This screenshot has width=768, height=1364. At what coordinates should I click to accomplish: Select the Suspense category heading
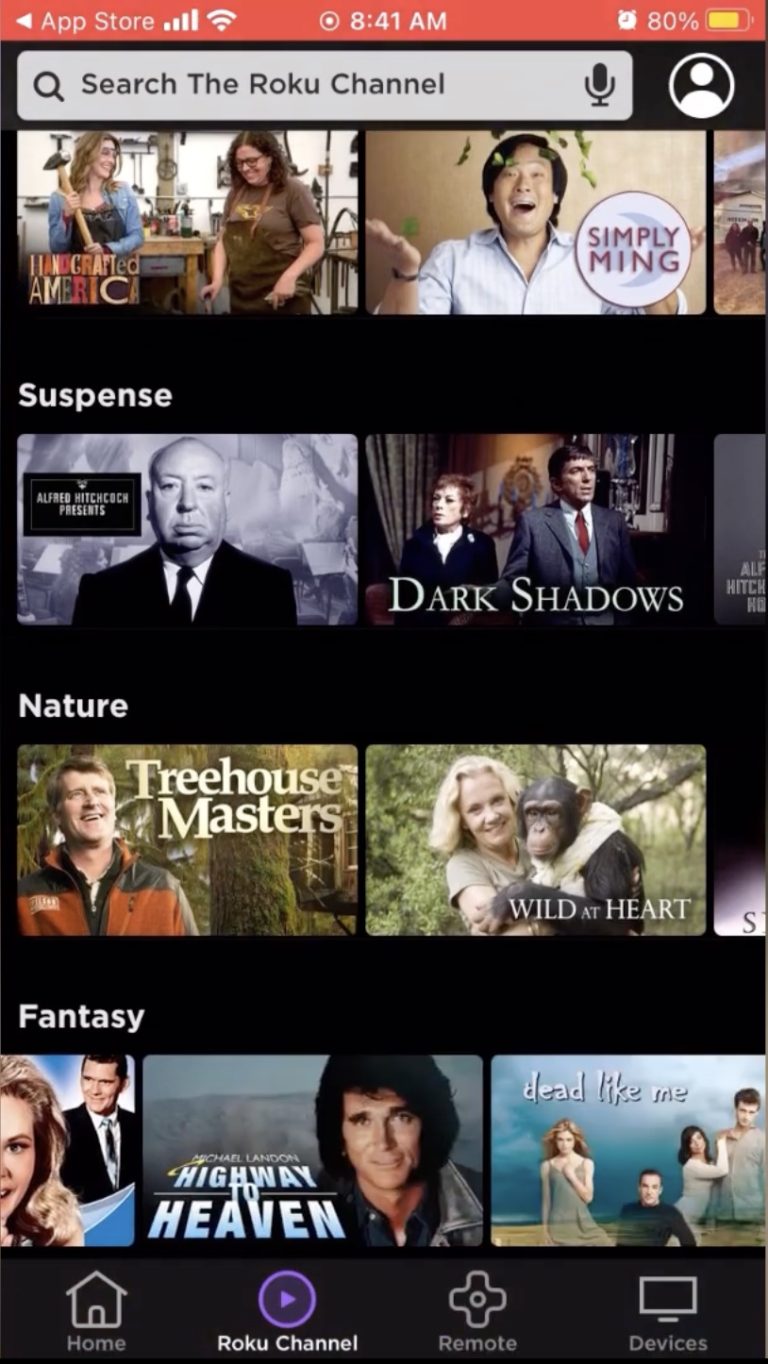click(x=93, y=395)
